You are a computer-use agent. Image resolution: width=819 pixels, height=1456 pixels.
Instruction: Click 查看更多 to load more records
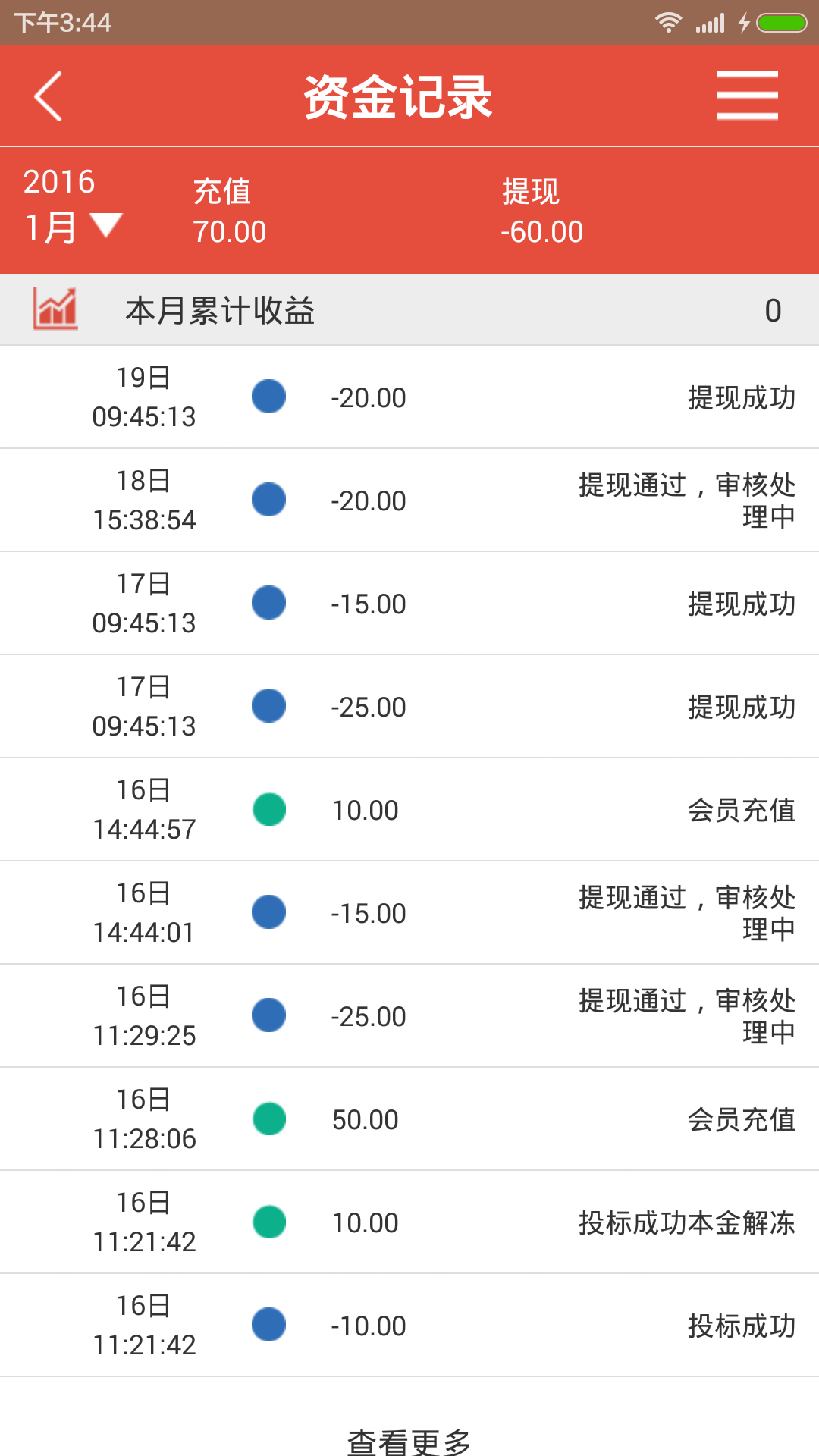click(x=409, y=1439)
